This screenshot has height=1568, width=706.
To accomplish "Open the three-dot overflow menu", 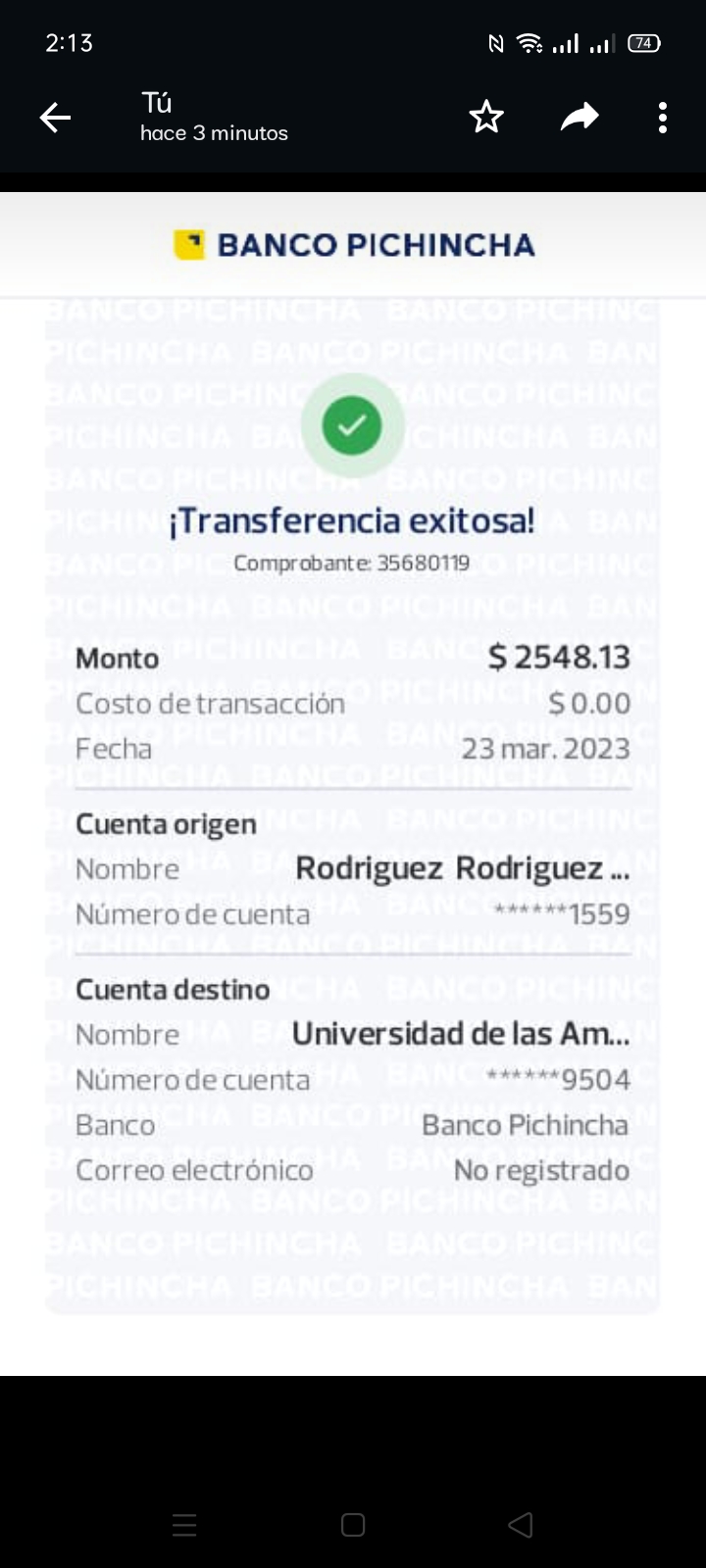I will [x=663, y=118].
